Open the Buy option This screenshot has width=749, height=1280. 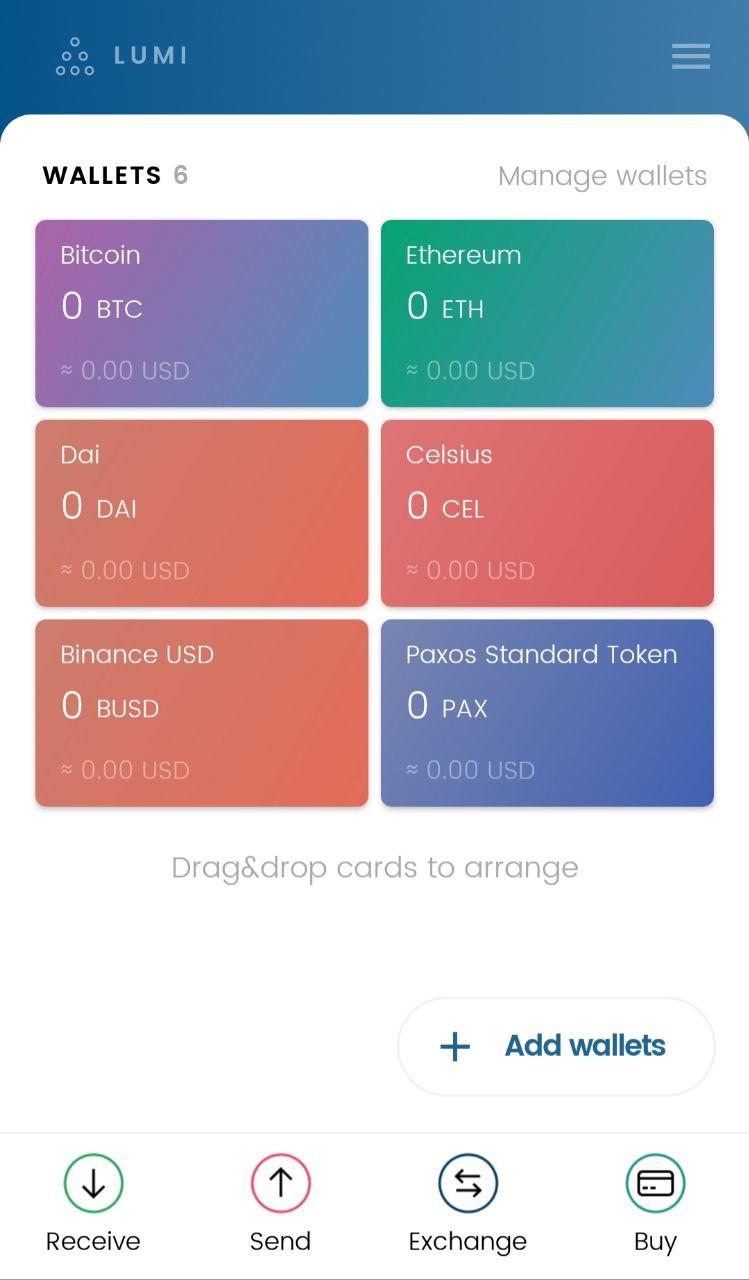(655, 1203)
